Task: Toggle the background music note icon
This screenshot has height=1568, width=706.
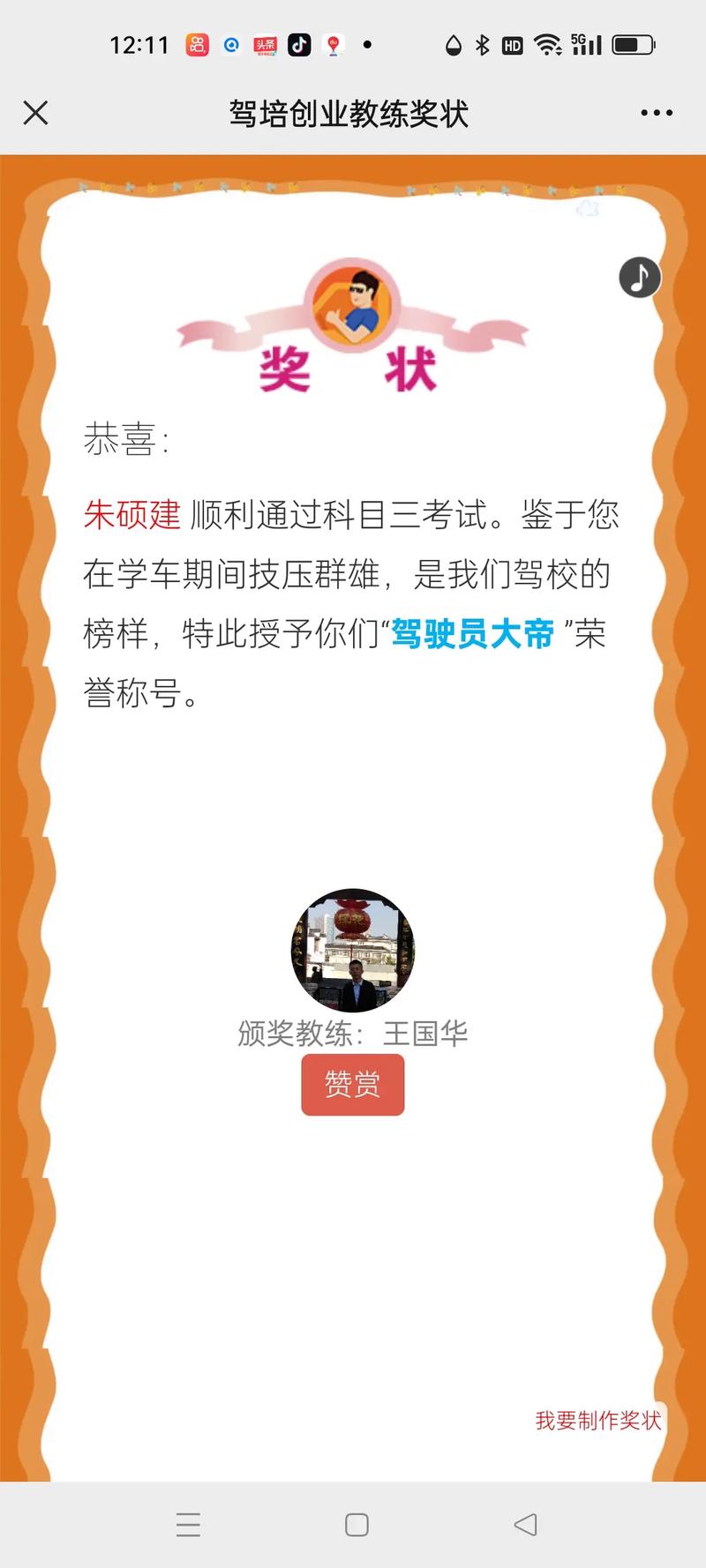Action: pyautogui.click(x=640, y=278)
